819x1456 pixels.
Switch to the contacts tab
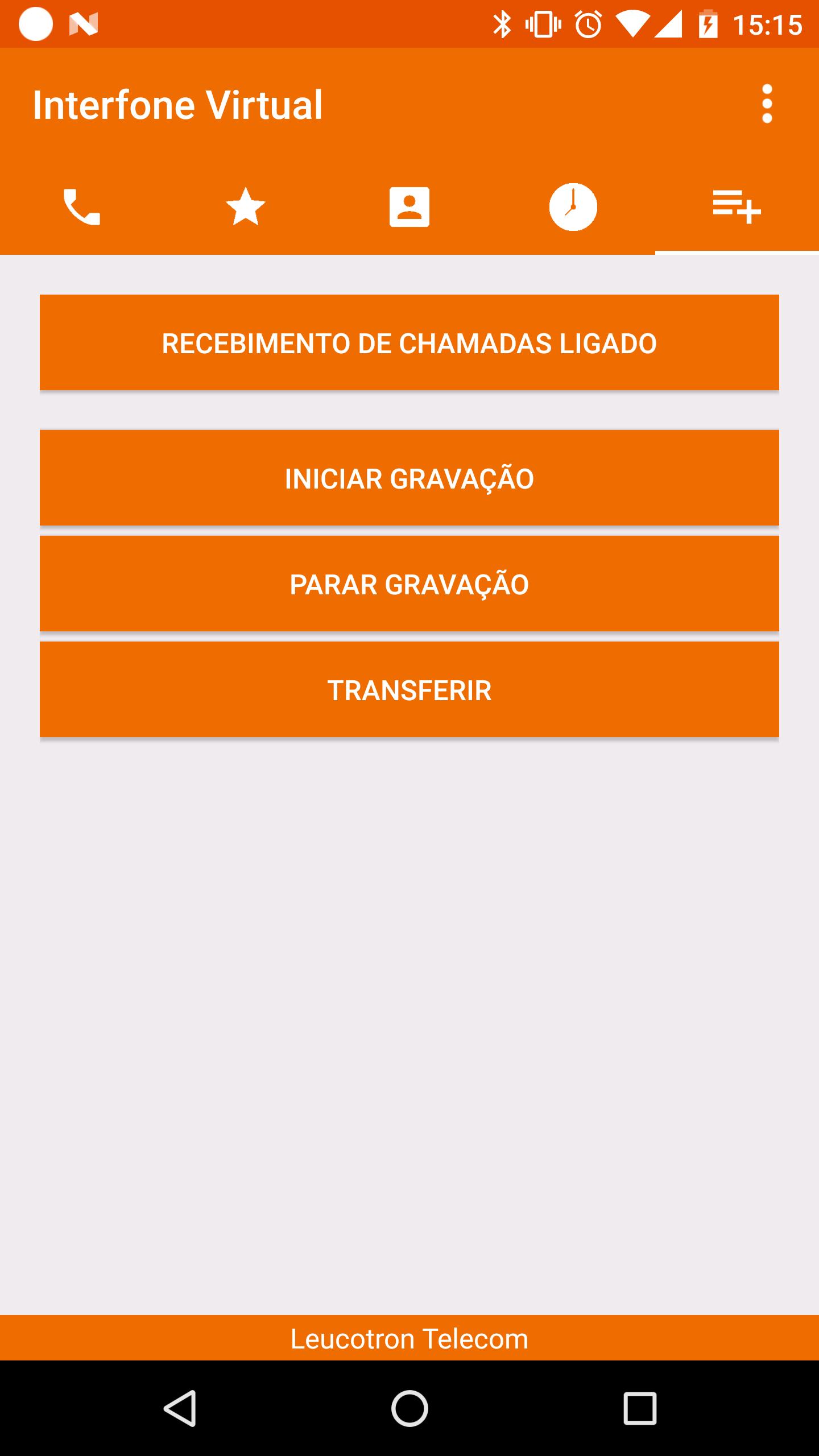409,207
